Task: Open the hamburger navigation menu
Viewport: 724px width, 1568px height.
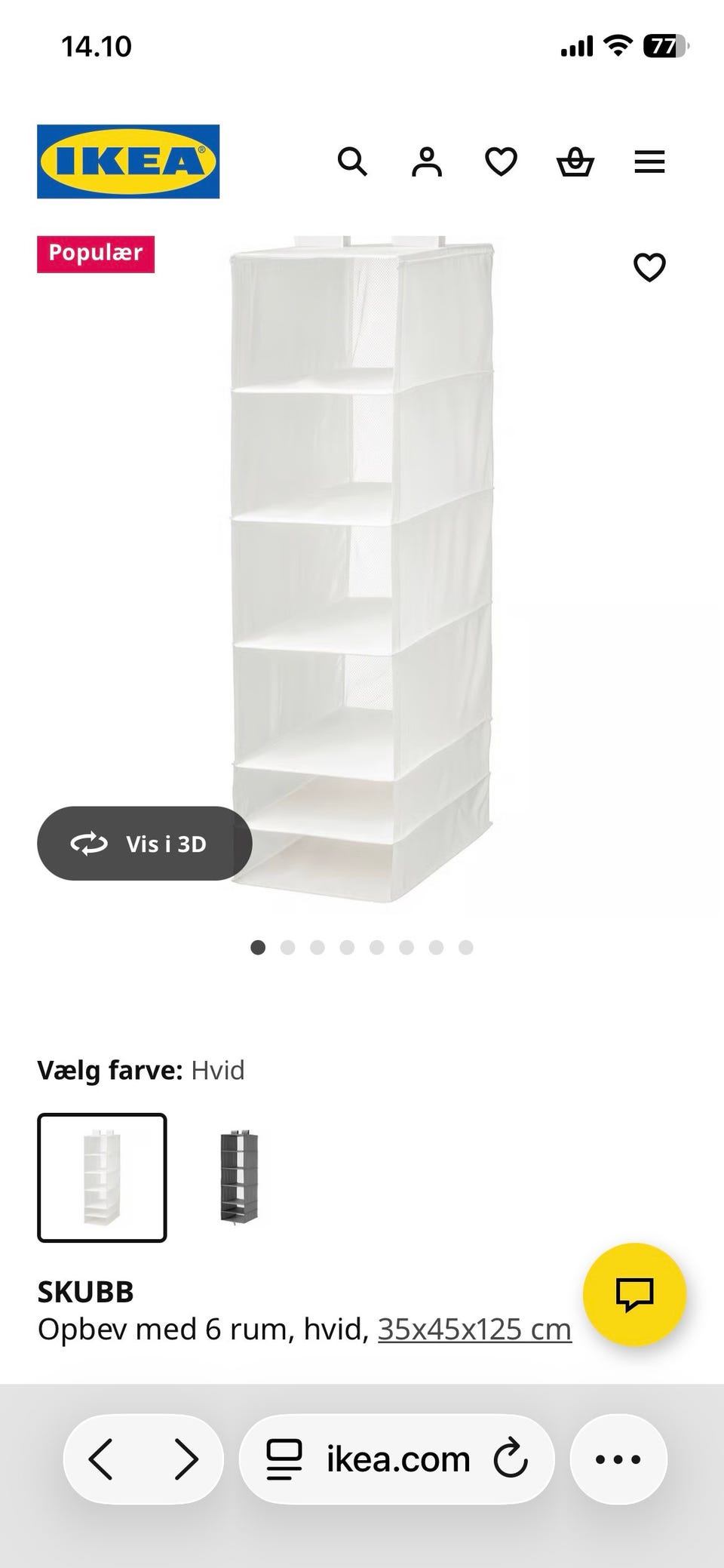Action: (x=649, y=161)
